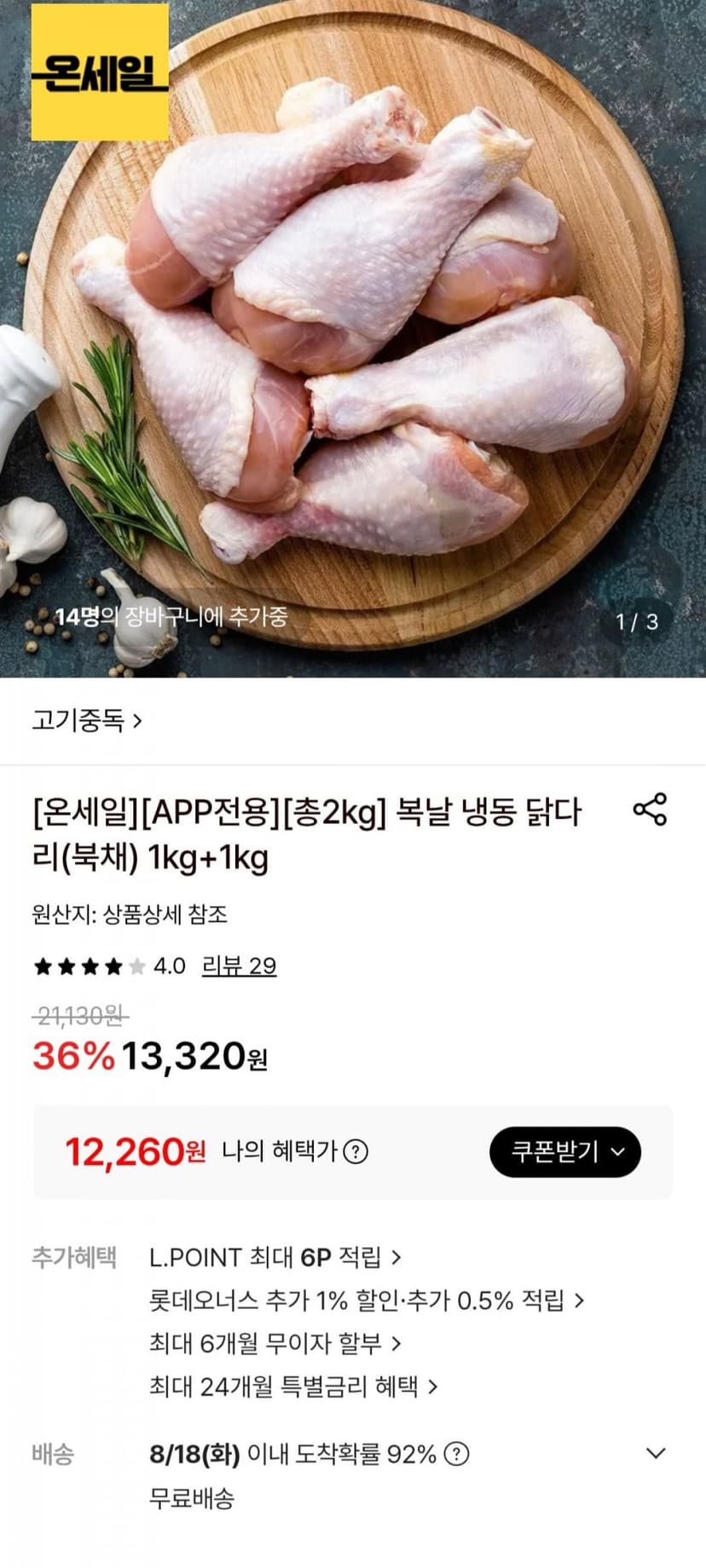Open L.POINT 최대 6P 적립 details

(x=275, y=1257)
